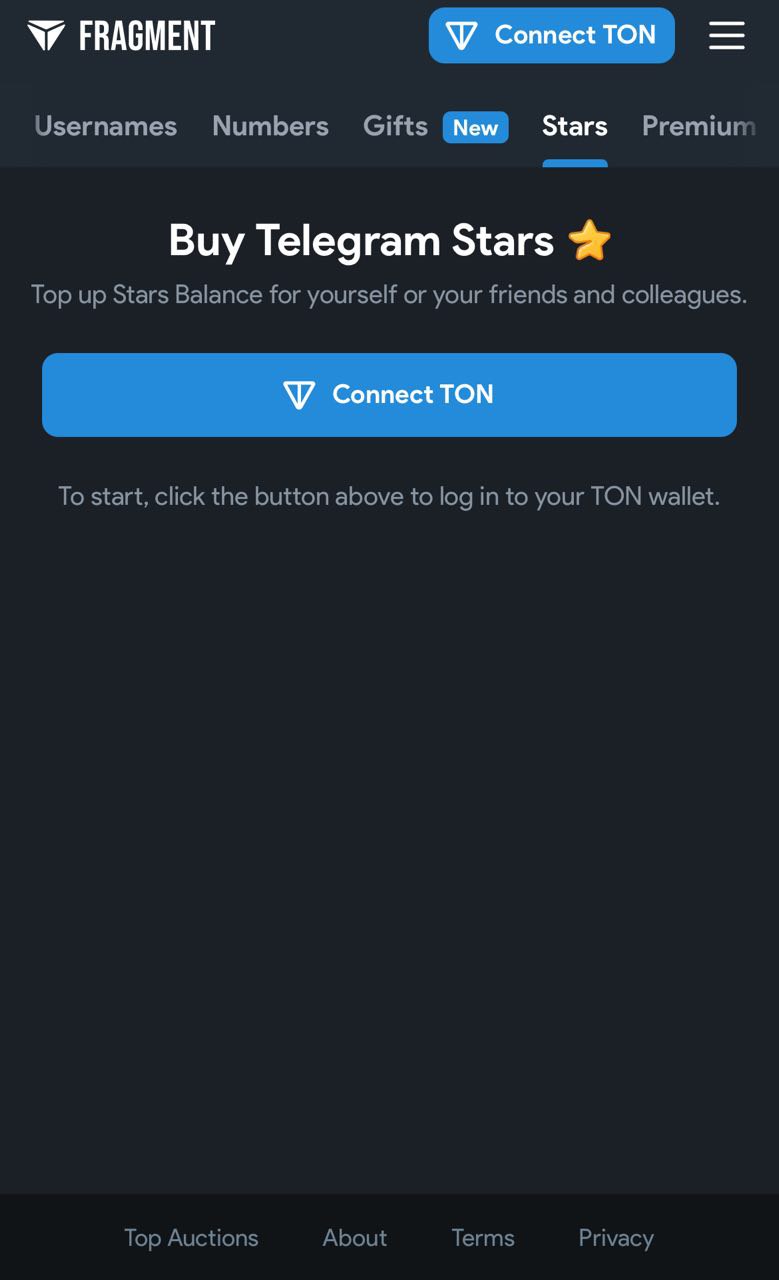The width and height of the screenshot is (779, 1280).
Task: Select the Stars tab
Action: pyautogui.click(x=574, y=126)
